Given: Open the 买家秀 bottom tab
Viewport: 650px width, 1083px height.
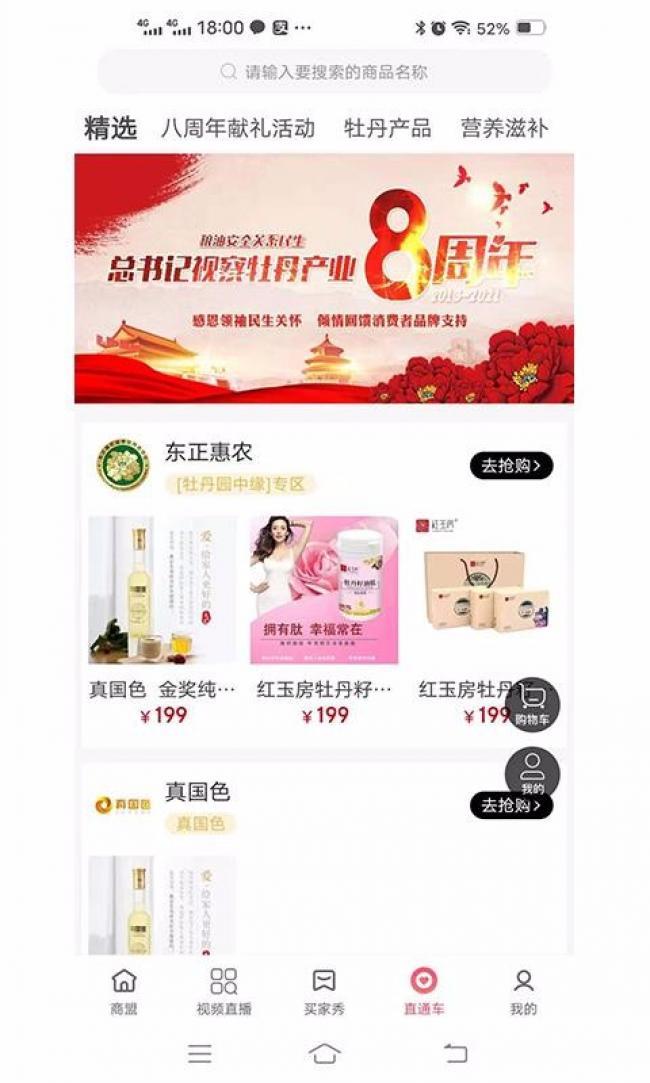Looking at the screenshot, I should click(324, 991).
